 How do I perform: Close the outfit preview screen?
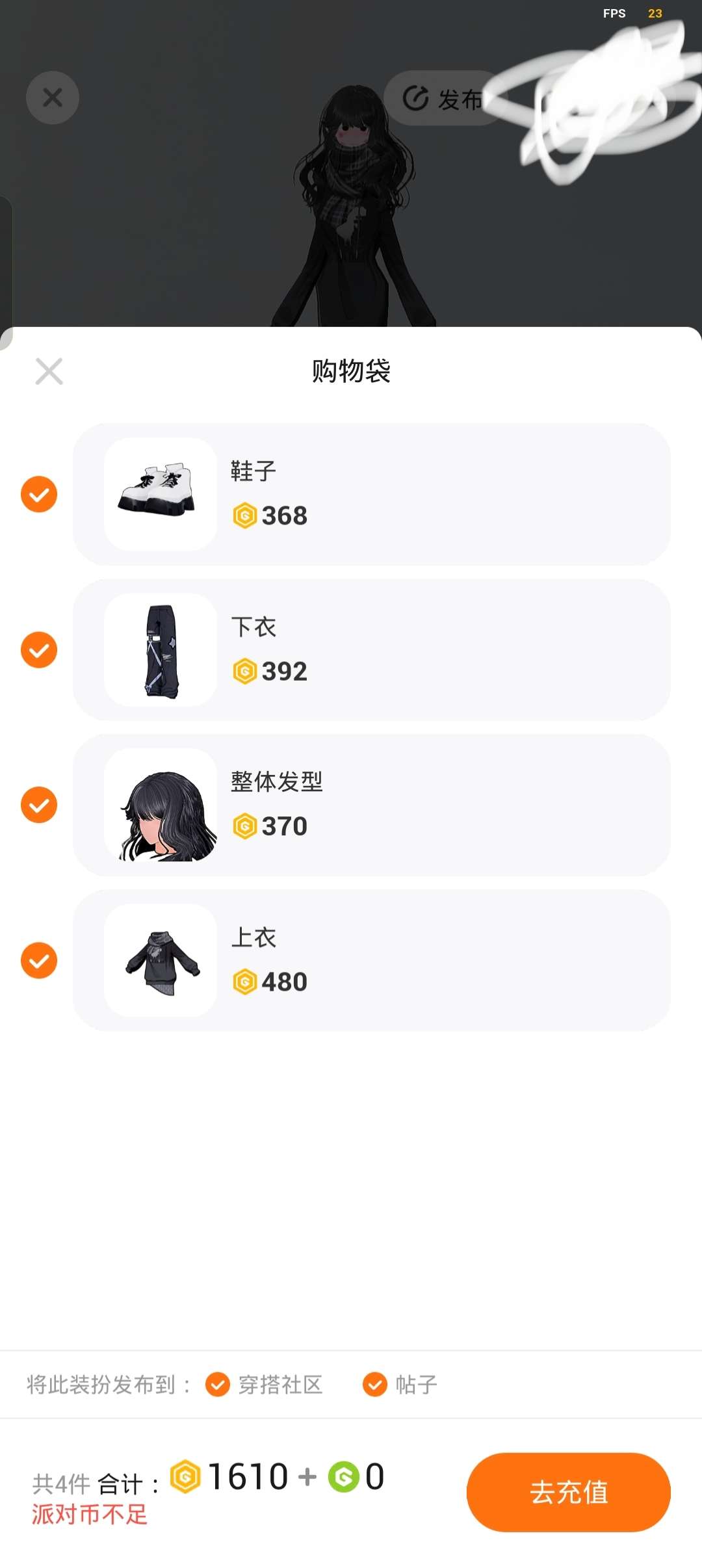click(x=53, y=98)
